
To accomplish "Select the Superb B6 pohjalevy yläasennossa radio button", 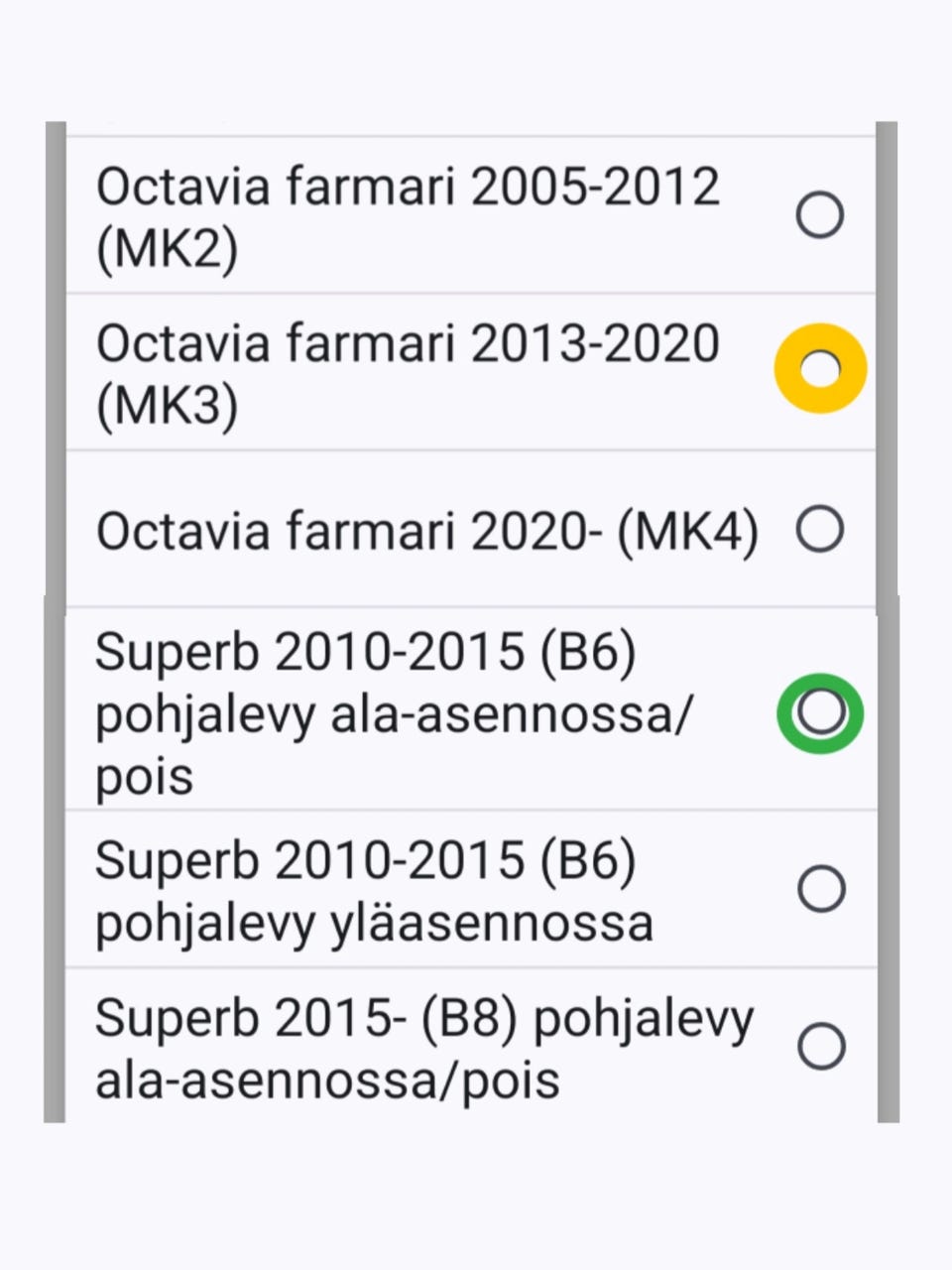I will point(820,889).
